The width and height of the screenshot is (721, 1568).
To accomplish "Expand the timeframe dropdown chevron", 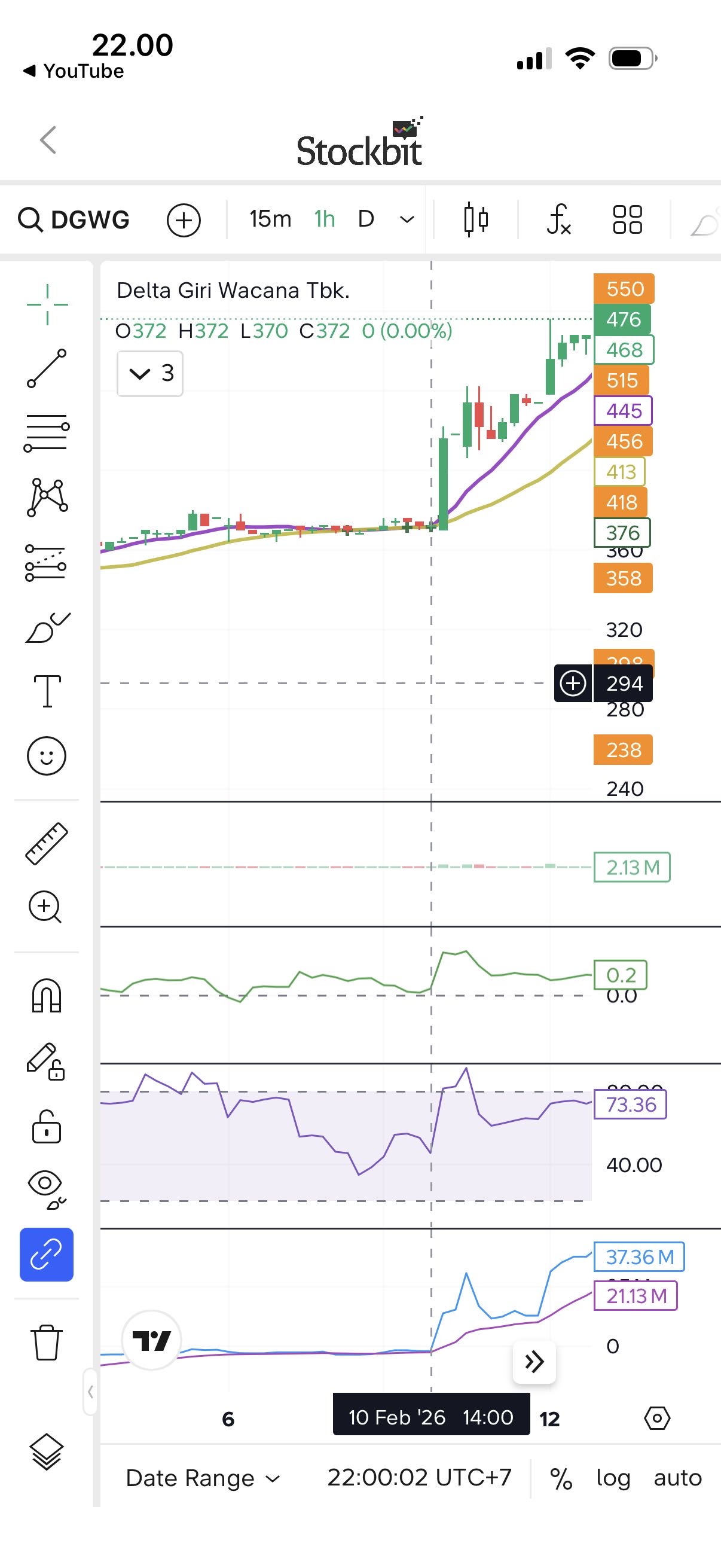I will coord(407,219).
